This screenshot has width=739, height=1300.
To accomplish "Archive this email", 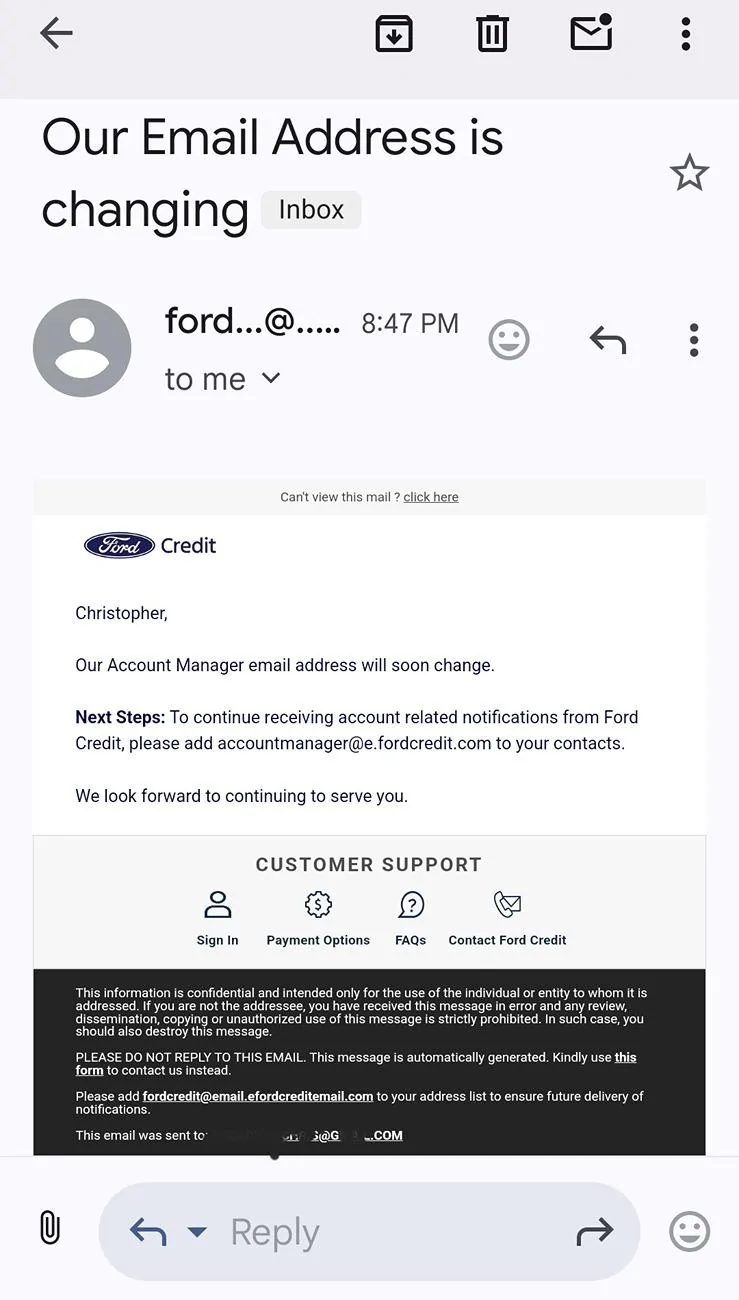I will 393,33.
